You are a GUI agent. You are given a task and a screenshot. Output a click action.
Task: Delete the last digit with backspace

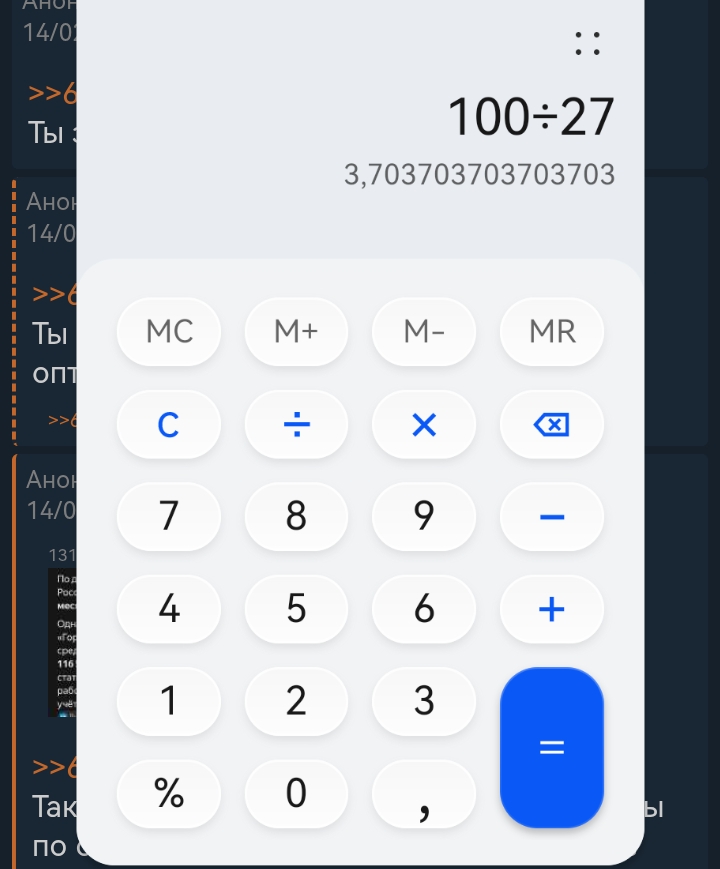click(x=552, y=424)
